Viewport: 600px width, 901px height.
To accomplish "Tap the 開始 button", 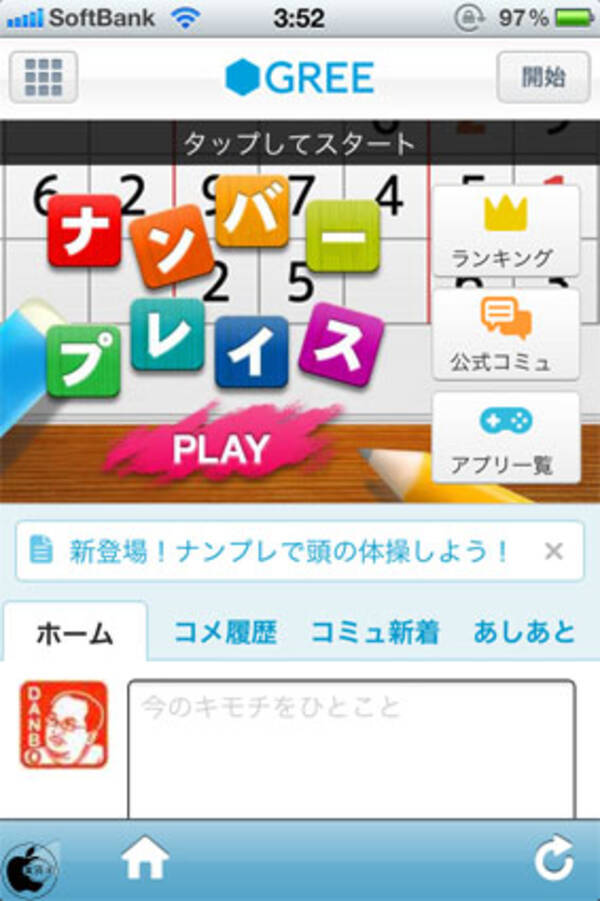I will click(x=543, y=76).
